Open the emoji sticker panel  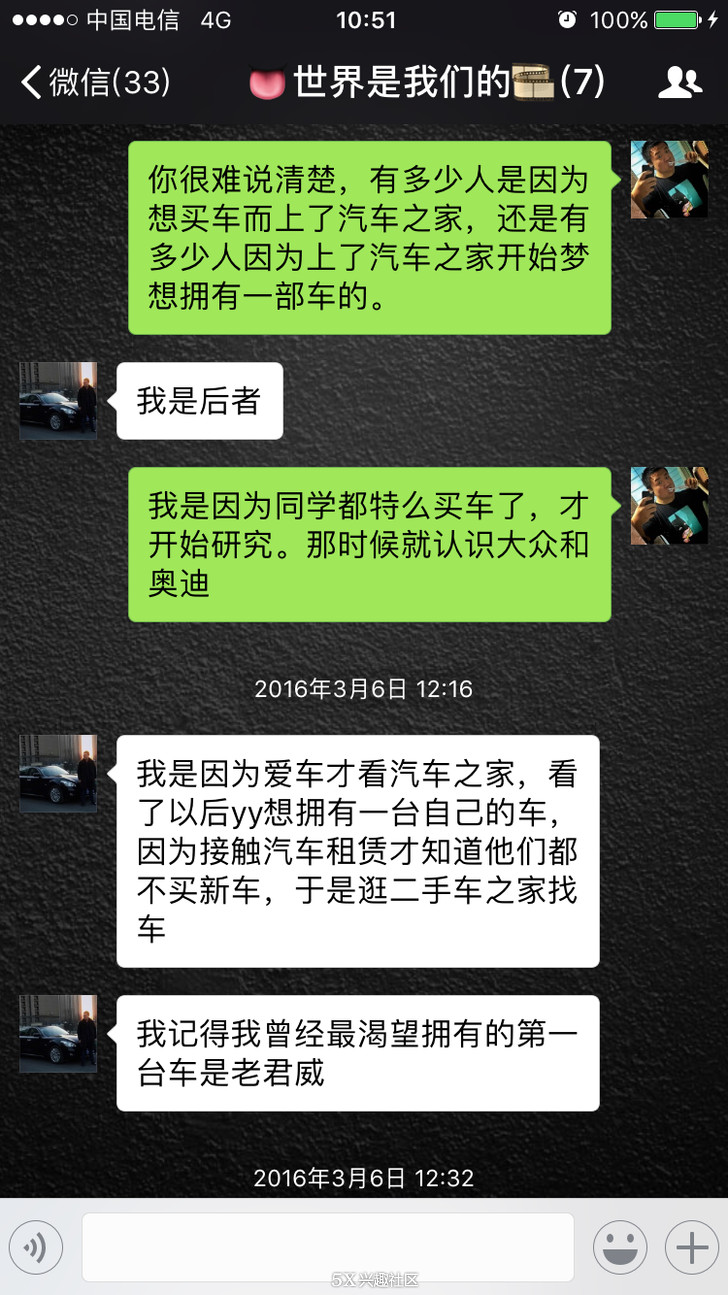point(620,1246)
